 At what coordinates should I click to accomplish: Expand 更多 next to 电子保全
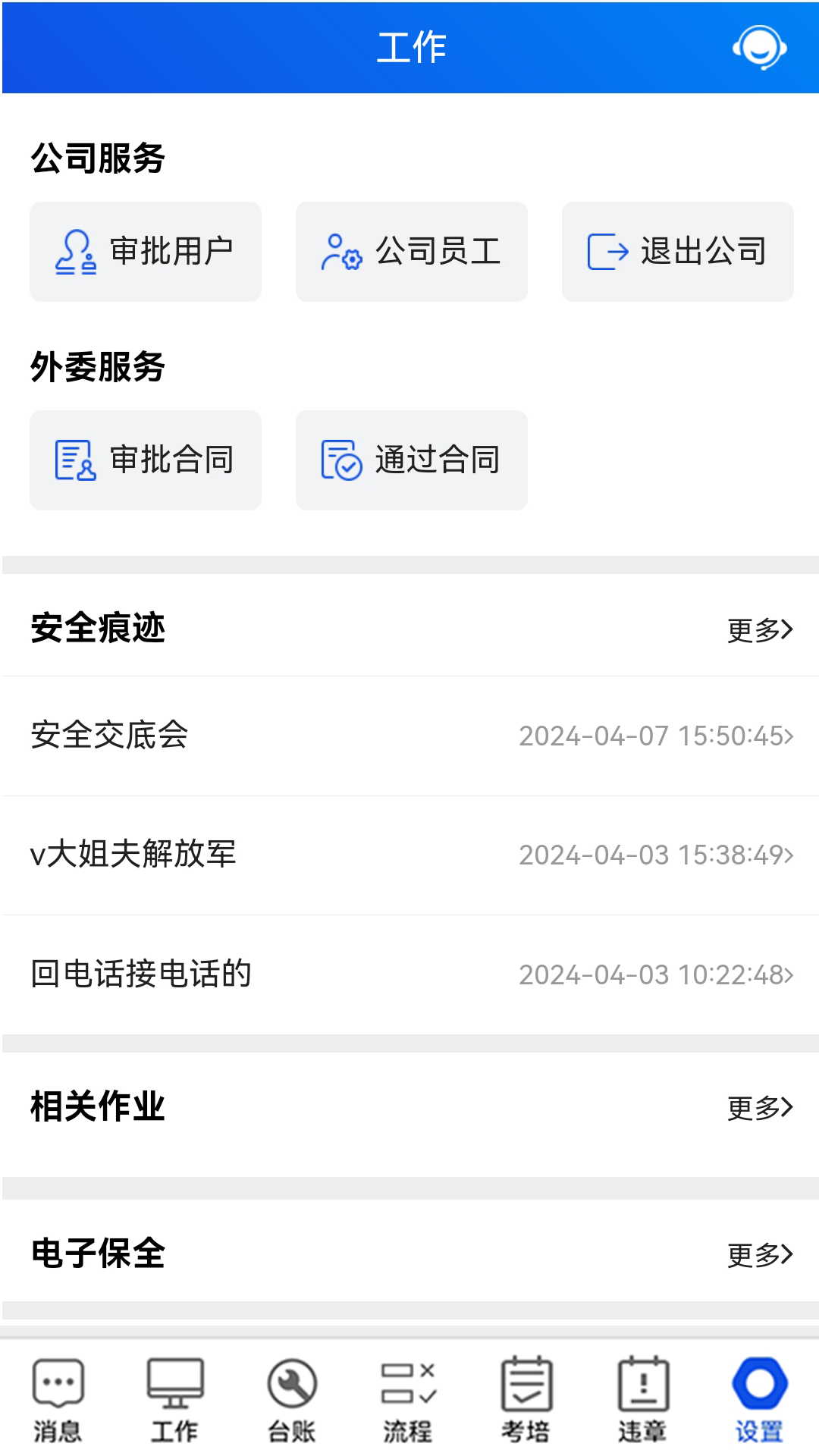(x=760, y=1256)
